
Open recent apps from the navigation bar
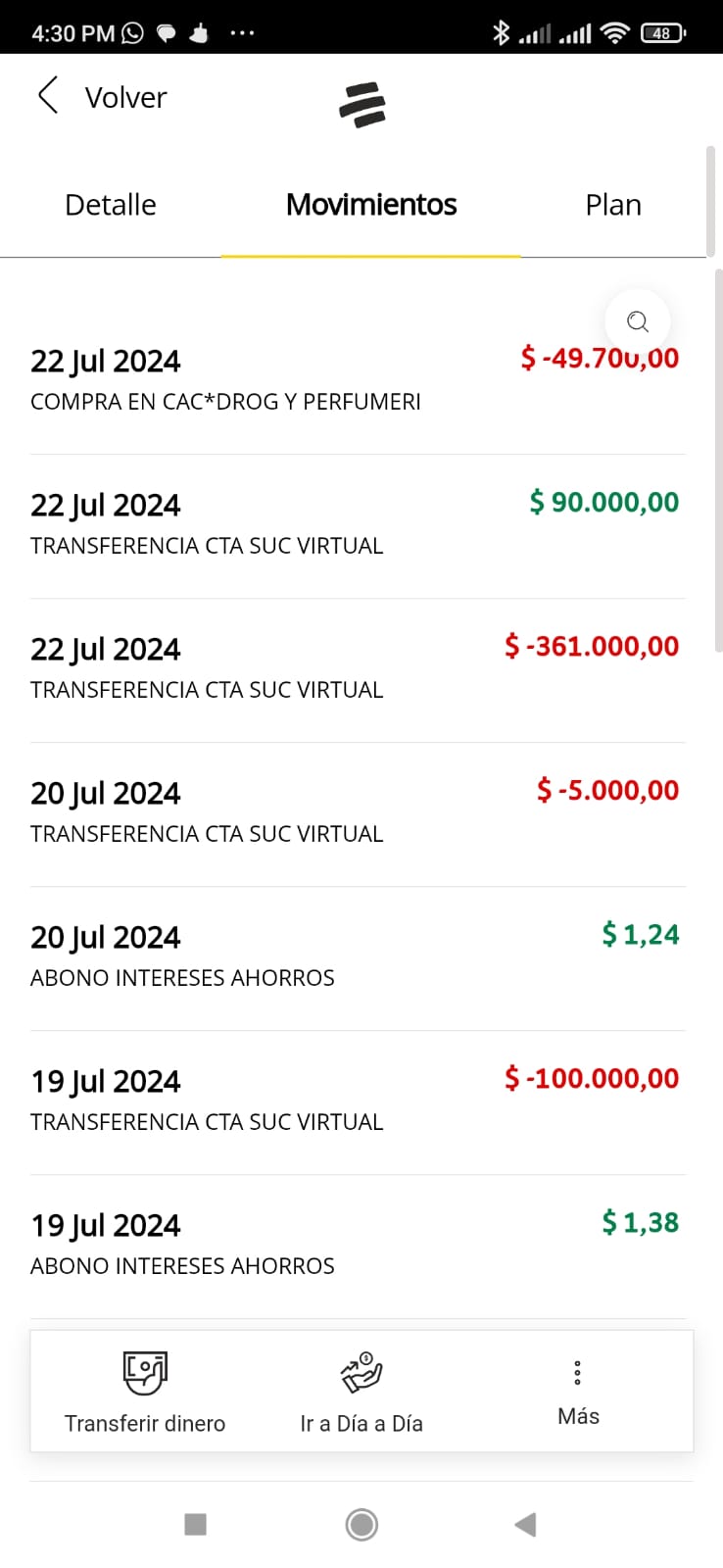pos(196,1524)
